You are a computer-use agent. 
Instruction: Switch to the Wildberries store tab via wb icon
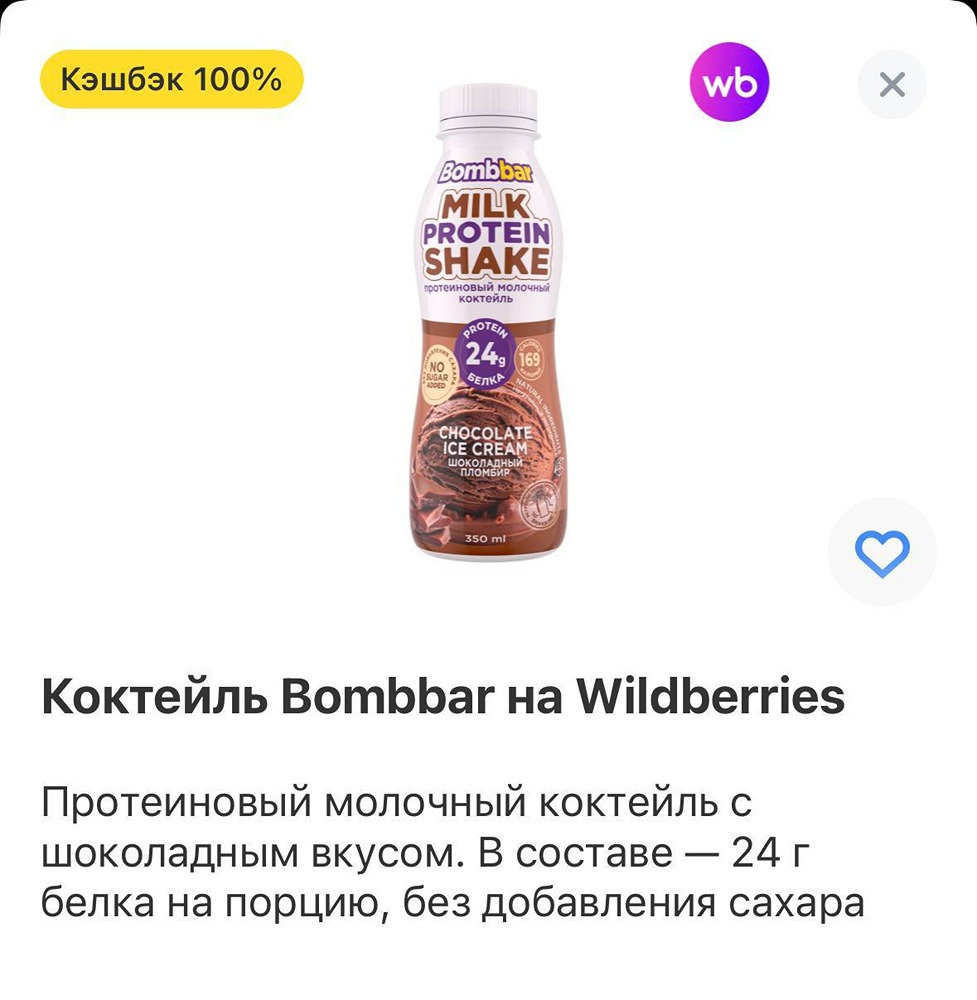click(729, 84)
